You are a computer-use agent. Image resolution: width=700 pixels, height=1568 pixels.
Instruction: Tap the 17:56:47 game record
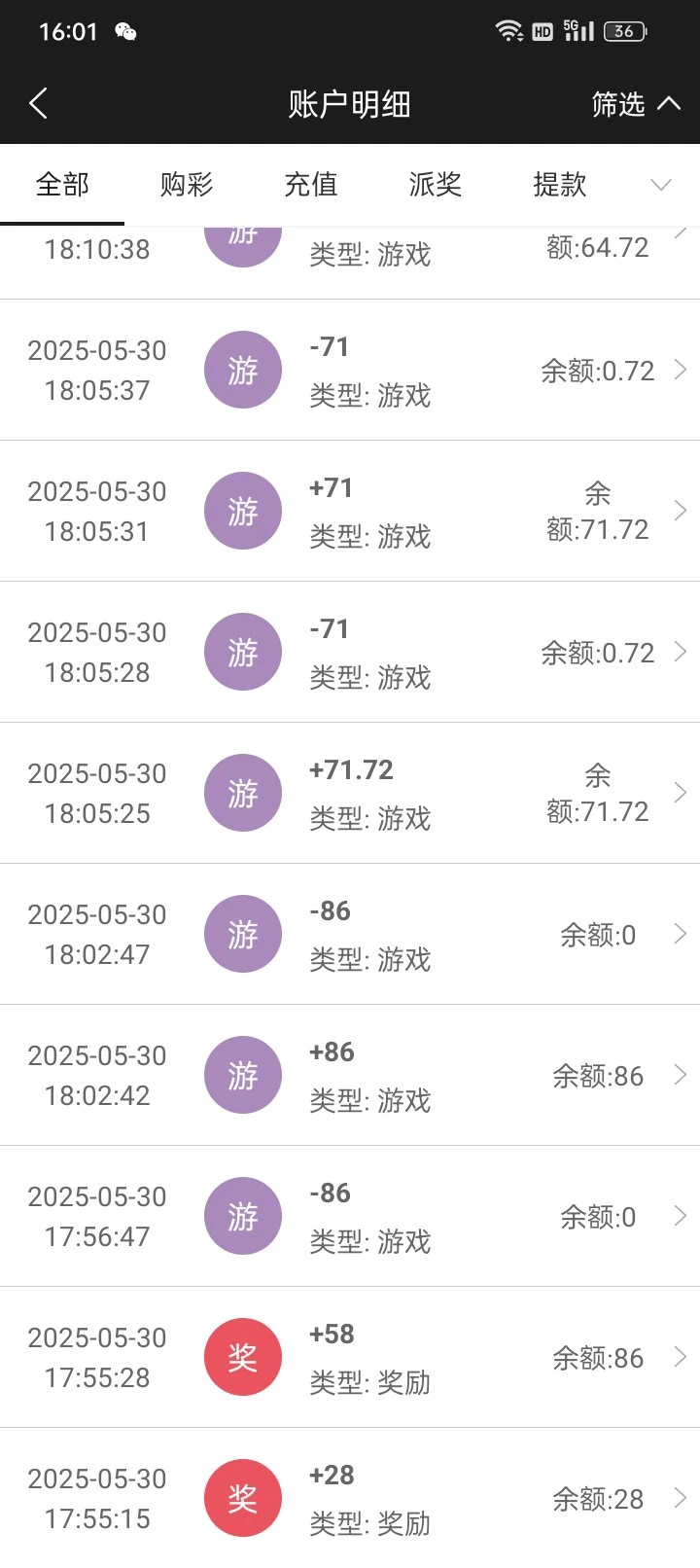point(350,1216)
